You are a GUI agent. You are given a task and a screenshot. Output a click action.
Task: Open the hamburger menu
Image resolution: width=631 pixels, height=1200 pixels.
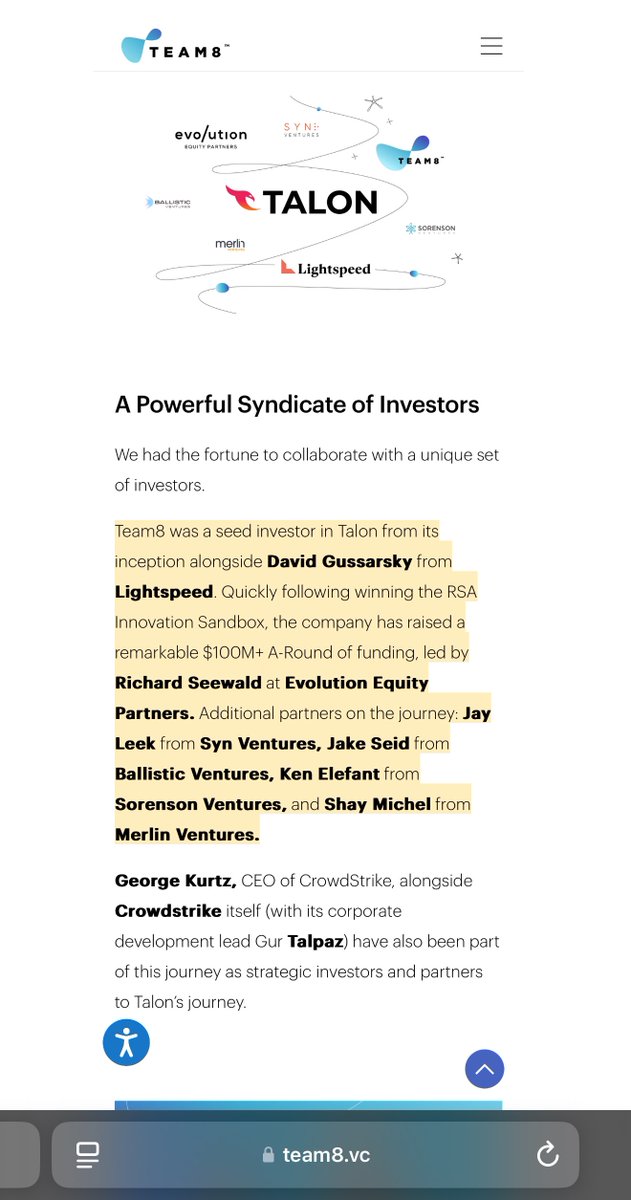pos(491,46)
